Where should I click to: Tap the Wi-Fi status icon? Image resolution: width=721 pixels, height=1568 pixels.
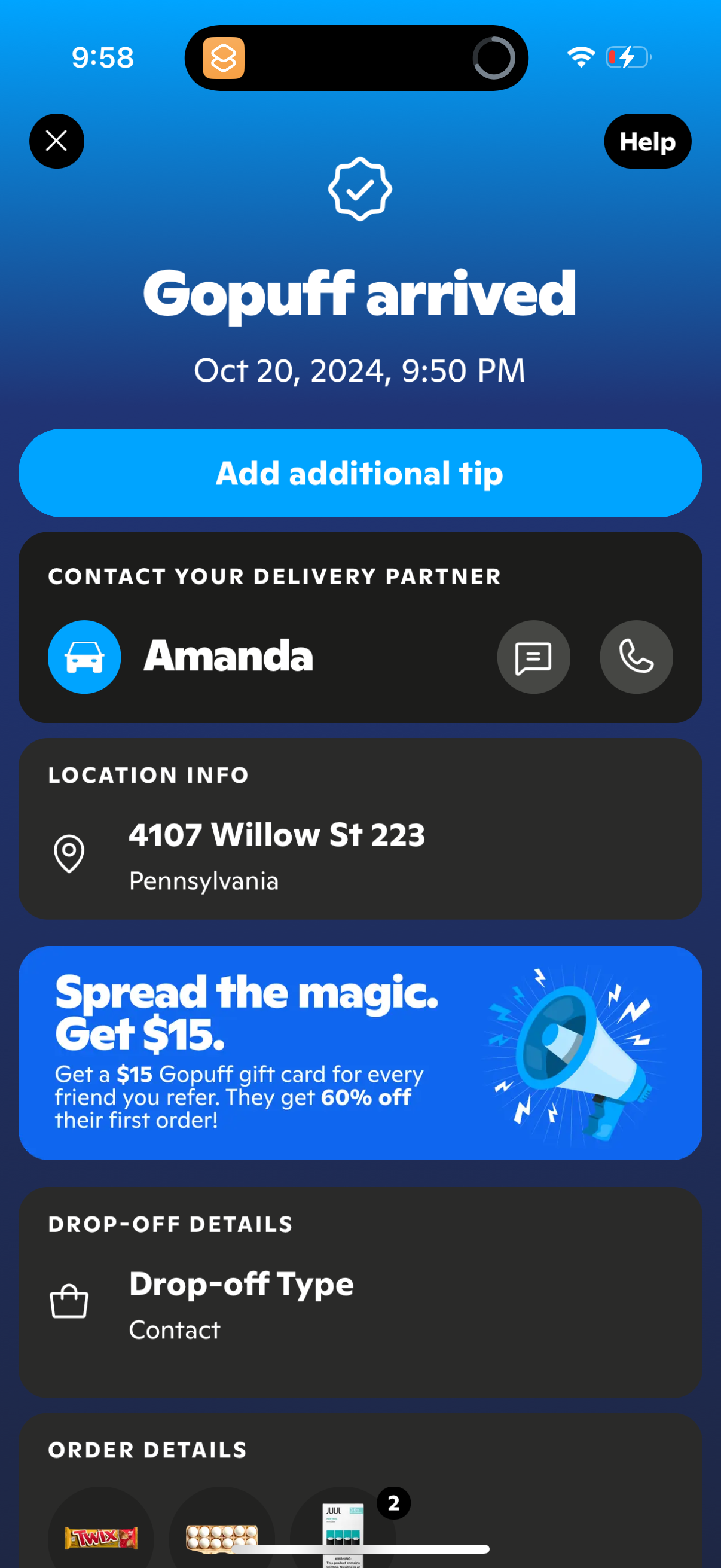click(579, 57)
